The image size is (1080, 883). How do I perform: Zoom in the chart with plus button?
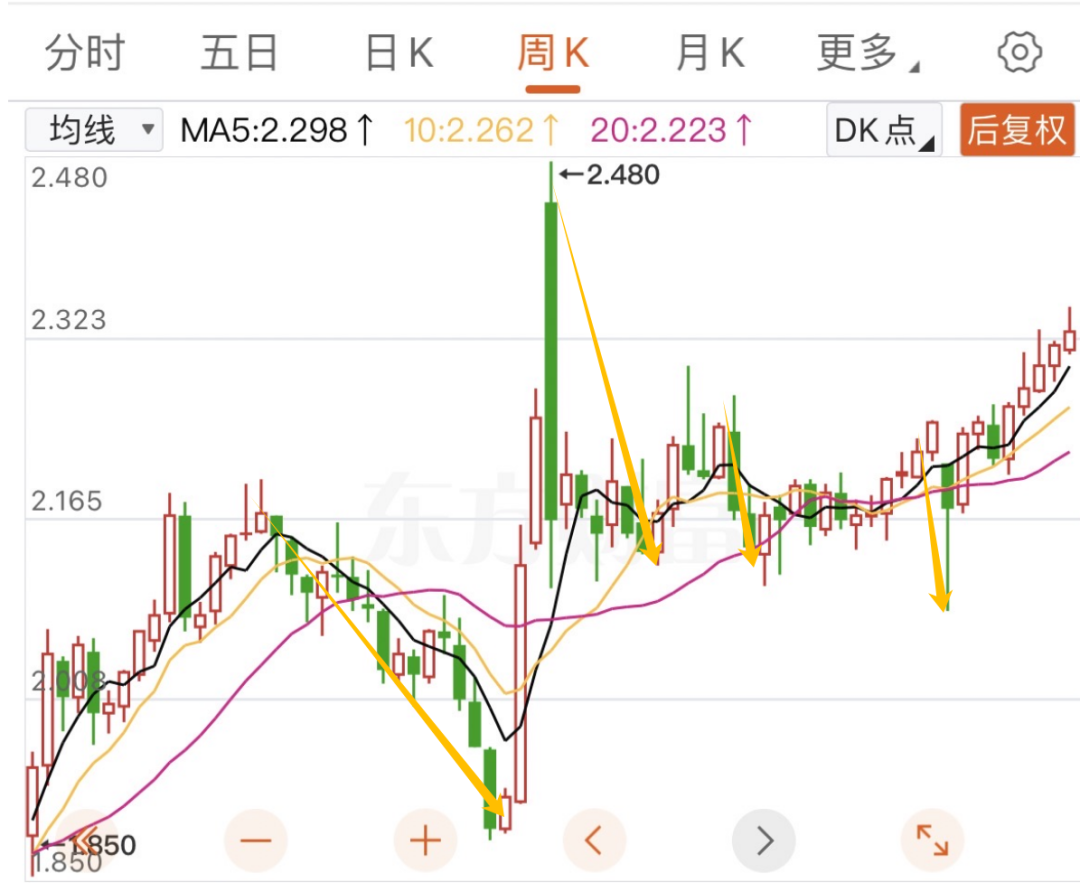[425, 840]
